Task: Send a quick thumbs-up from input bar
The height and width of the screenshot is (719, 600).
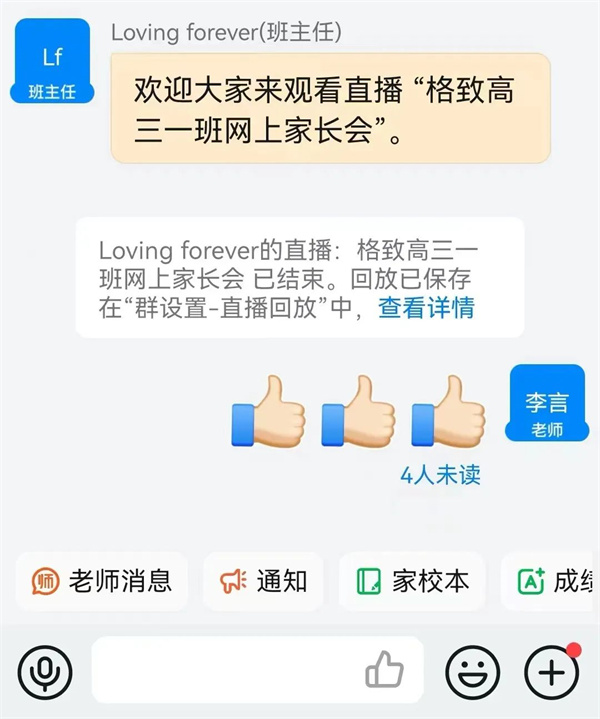Action: pos(384,670)
